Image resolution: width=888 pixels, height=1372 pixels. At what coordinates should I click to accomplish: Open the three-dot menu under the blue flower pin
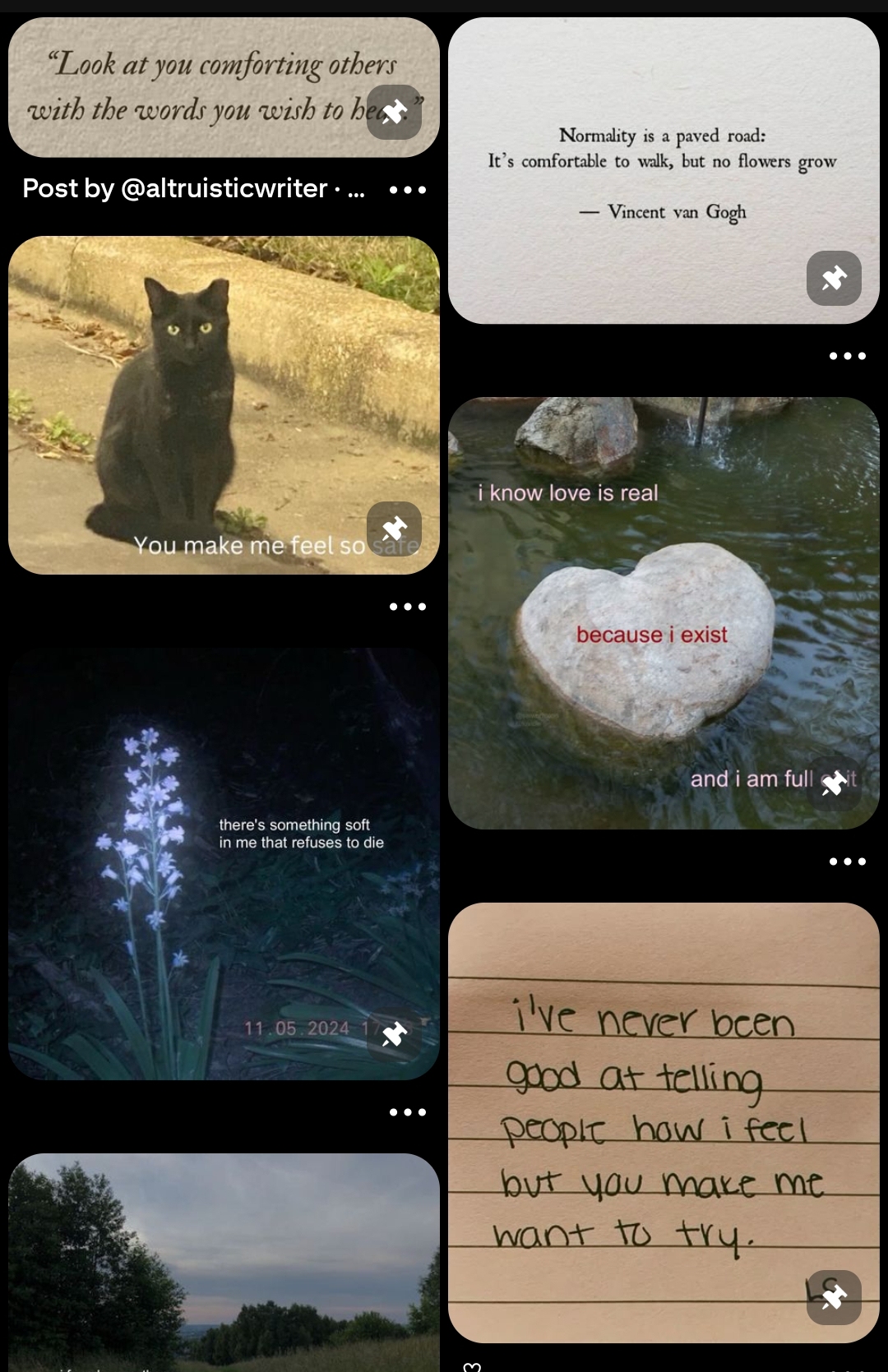pyautogui.click(x=408, y=1112)
